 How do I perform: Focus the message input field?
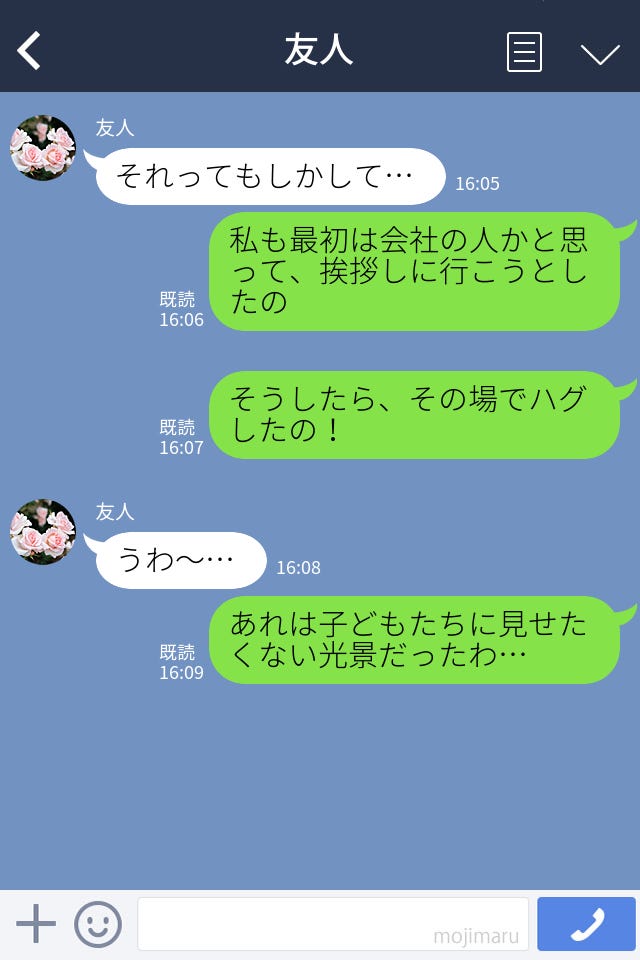point(332,924)
